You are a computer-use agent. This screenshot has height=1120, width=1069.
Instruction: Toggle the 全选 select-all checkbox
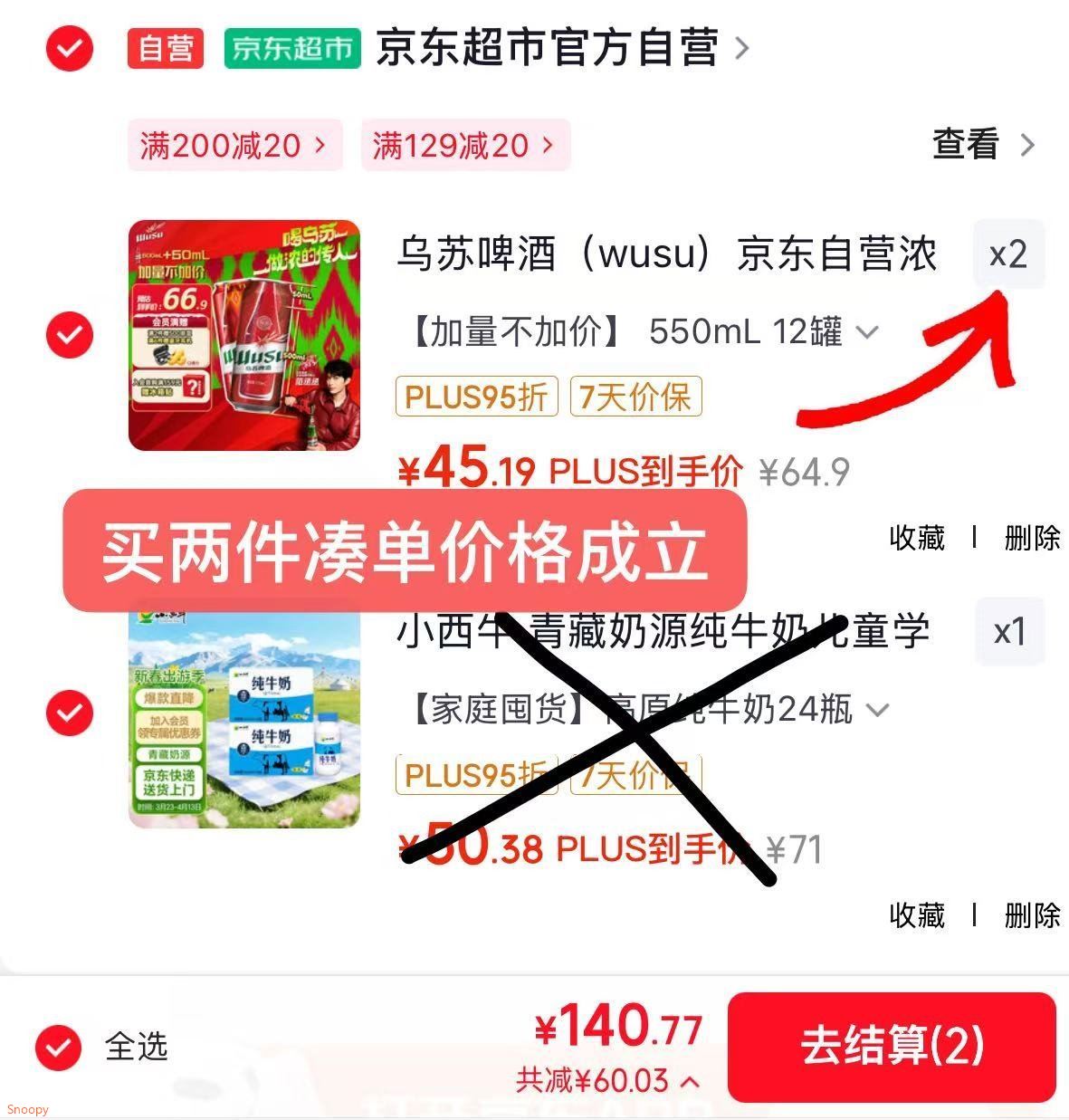coord(59,1048)
